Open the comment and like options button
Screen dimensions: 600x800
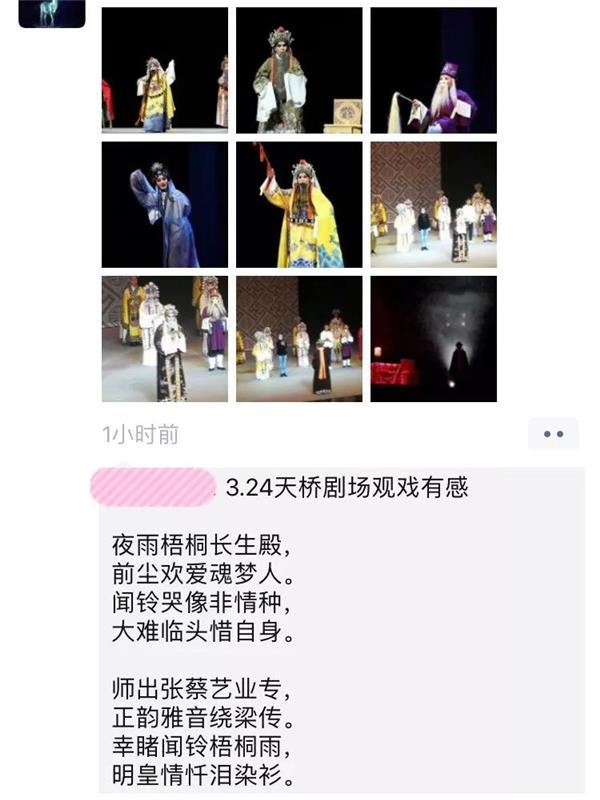point(553,434)
